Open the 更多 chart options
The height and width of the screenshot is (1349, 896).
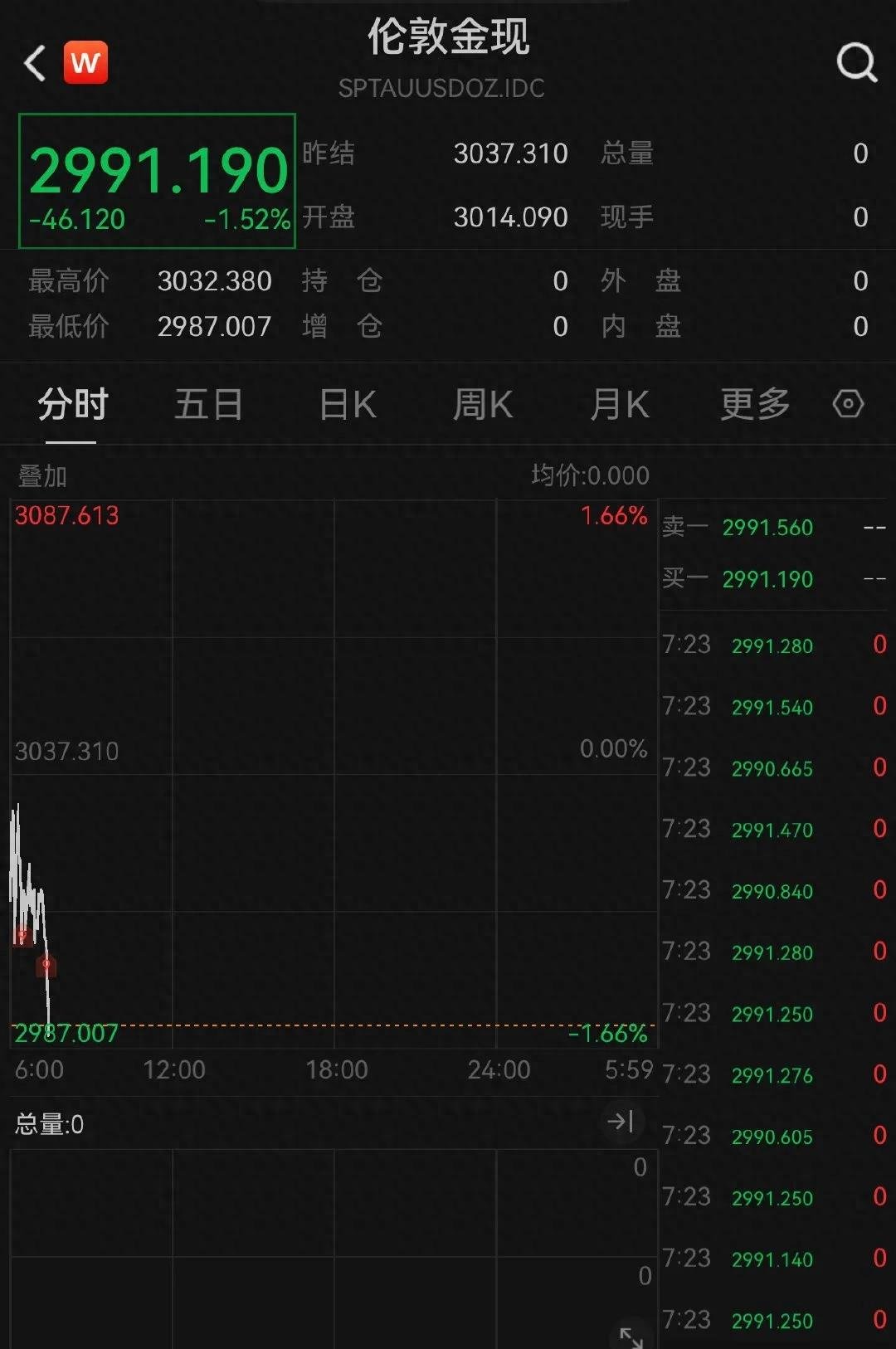(x=754, y=405)
